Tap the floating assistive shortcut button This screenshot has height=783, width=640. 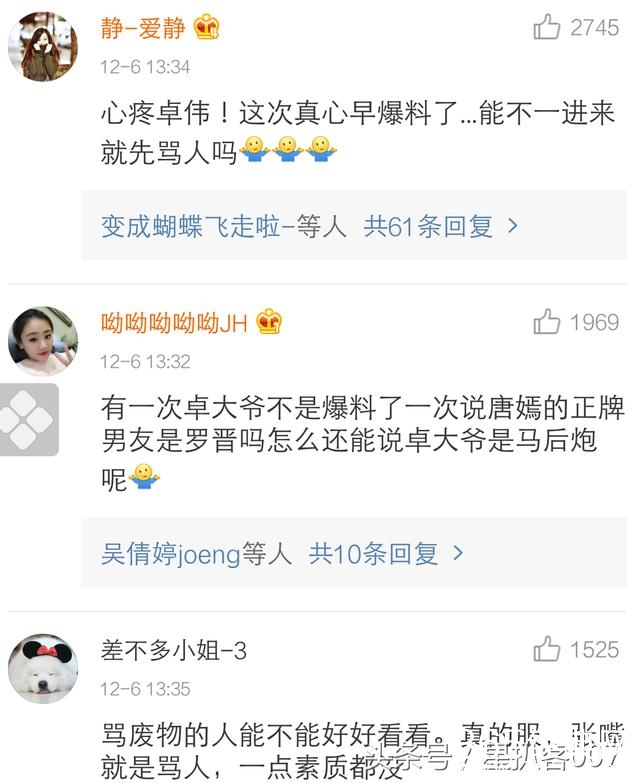[x=27, y=419]
